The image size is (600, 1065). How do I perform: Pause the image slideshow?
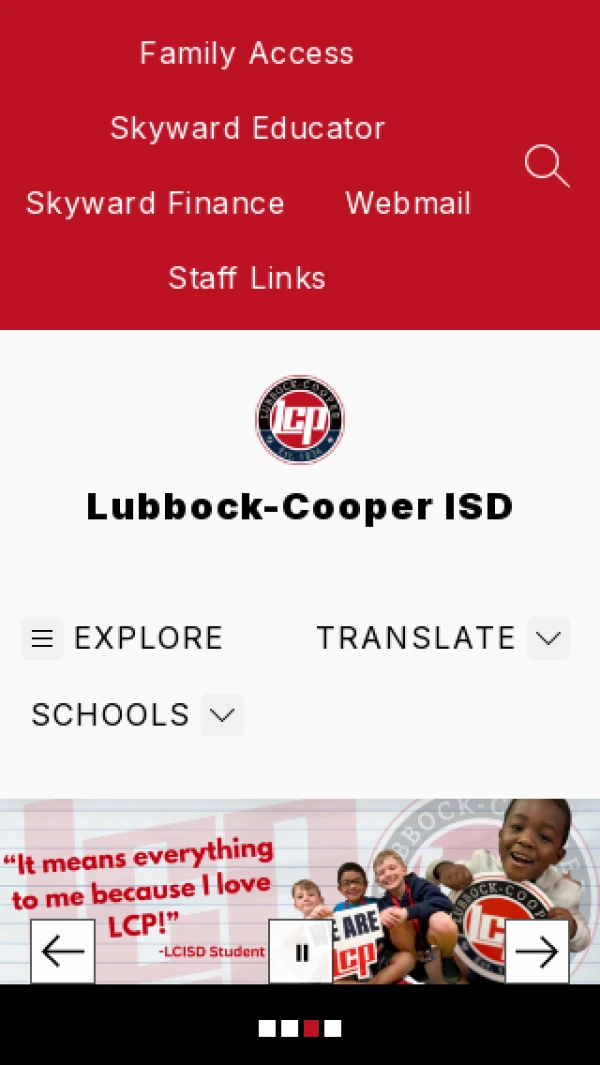click(301, 951)
